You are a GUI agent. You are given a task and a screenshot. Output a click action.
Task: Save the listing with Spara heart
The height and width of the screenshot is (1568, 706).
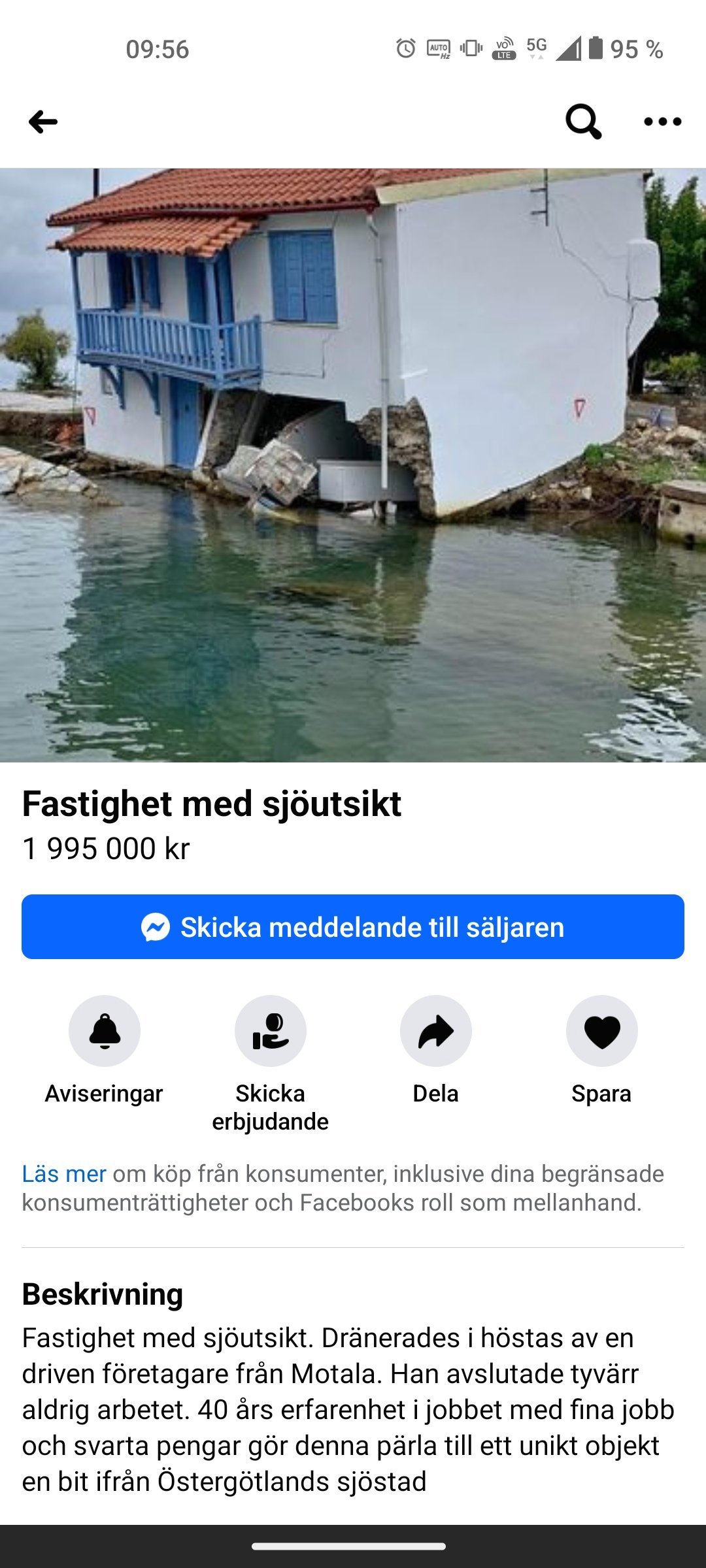coord(601,1031)
